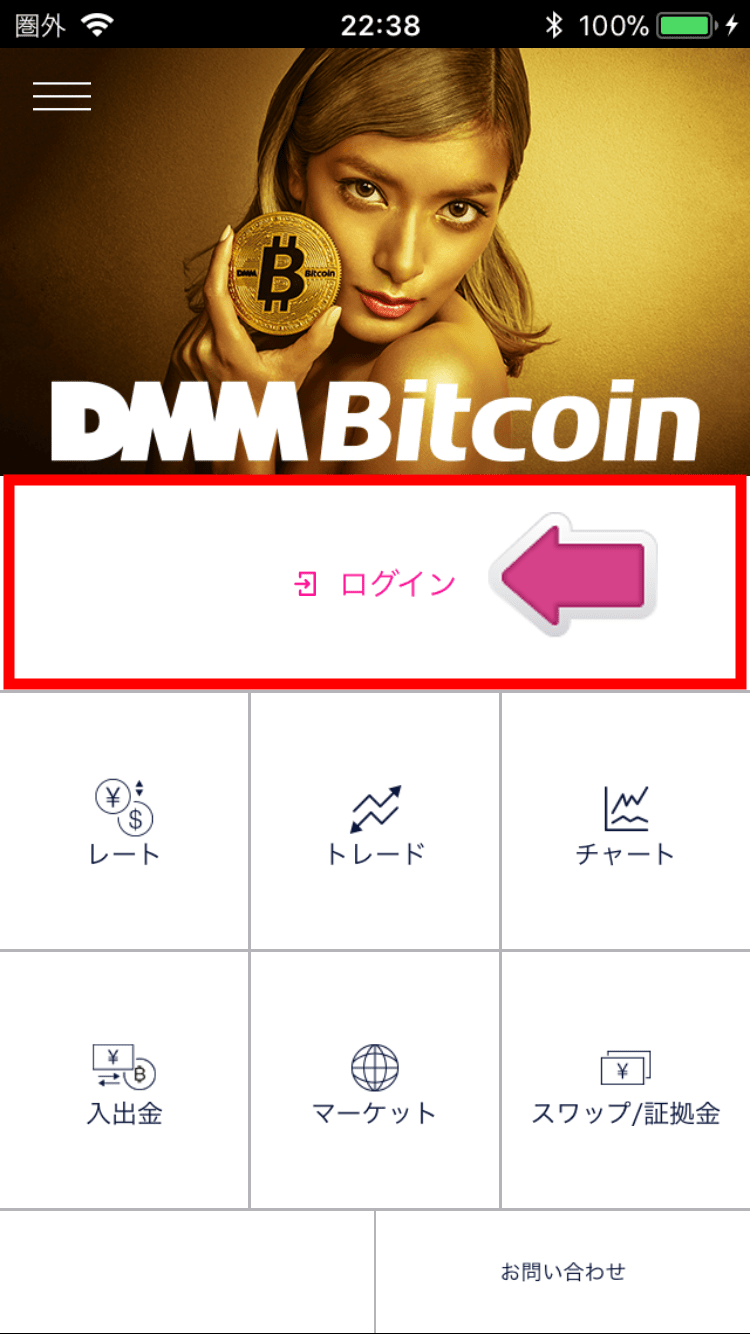Viewport: 750px width, 1334px height.
Task: Open the スワップ/証拠金 swap and margin tile
Action: pos(625,1082)
